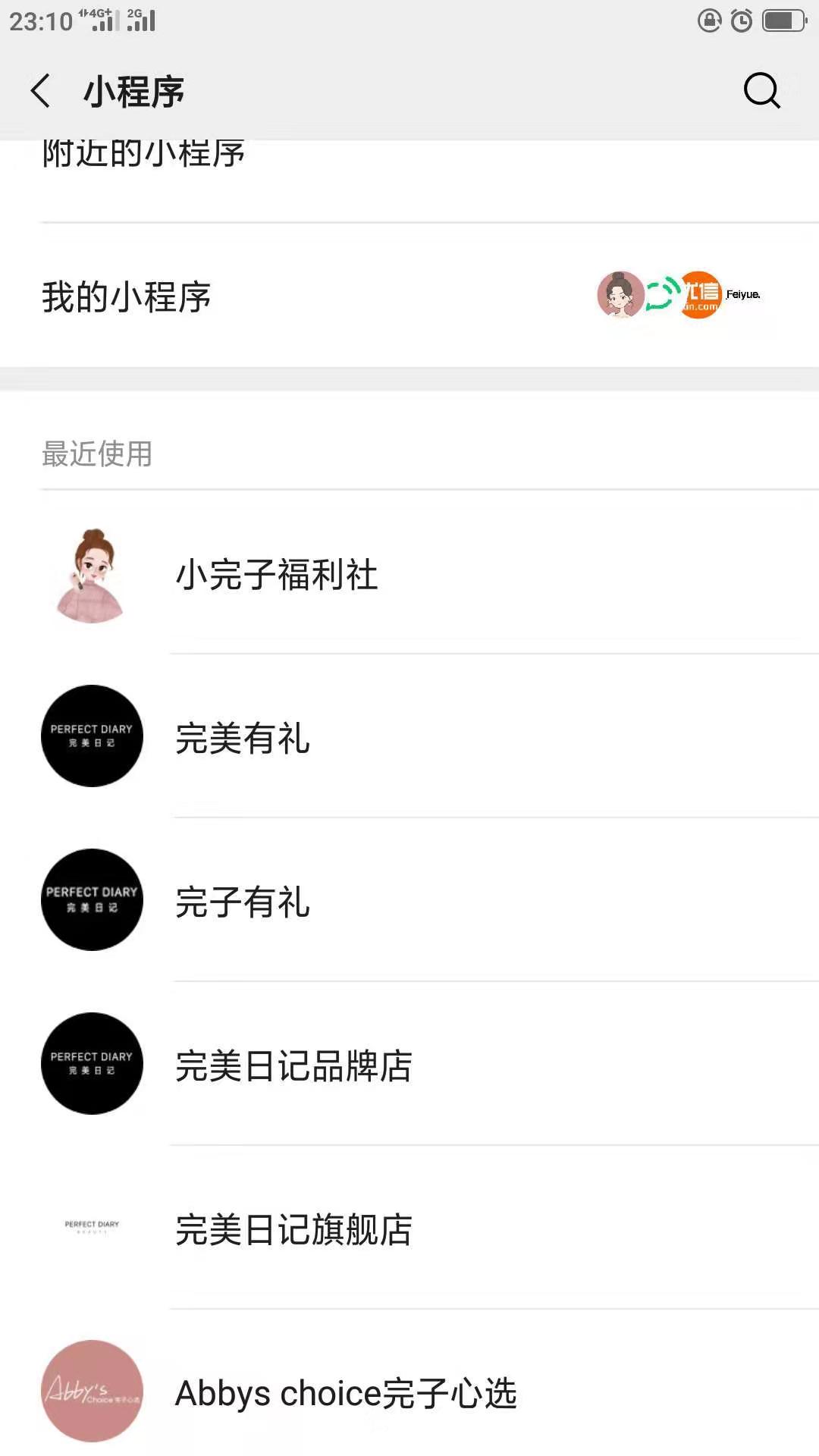Open 我的小程序 section
Image resolution: width=819 pixels, height=1456 pixels.
pyautogui.click(x=127, y=297)
